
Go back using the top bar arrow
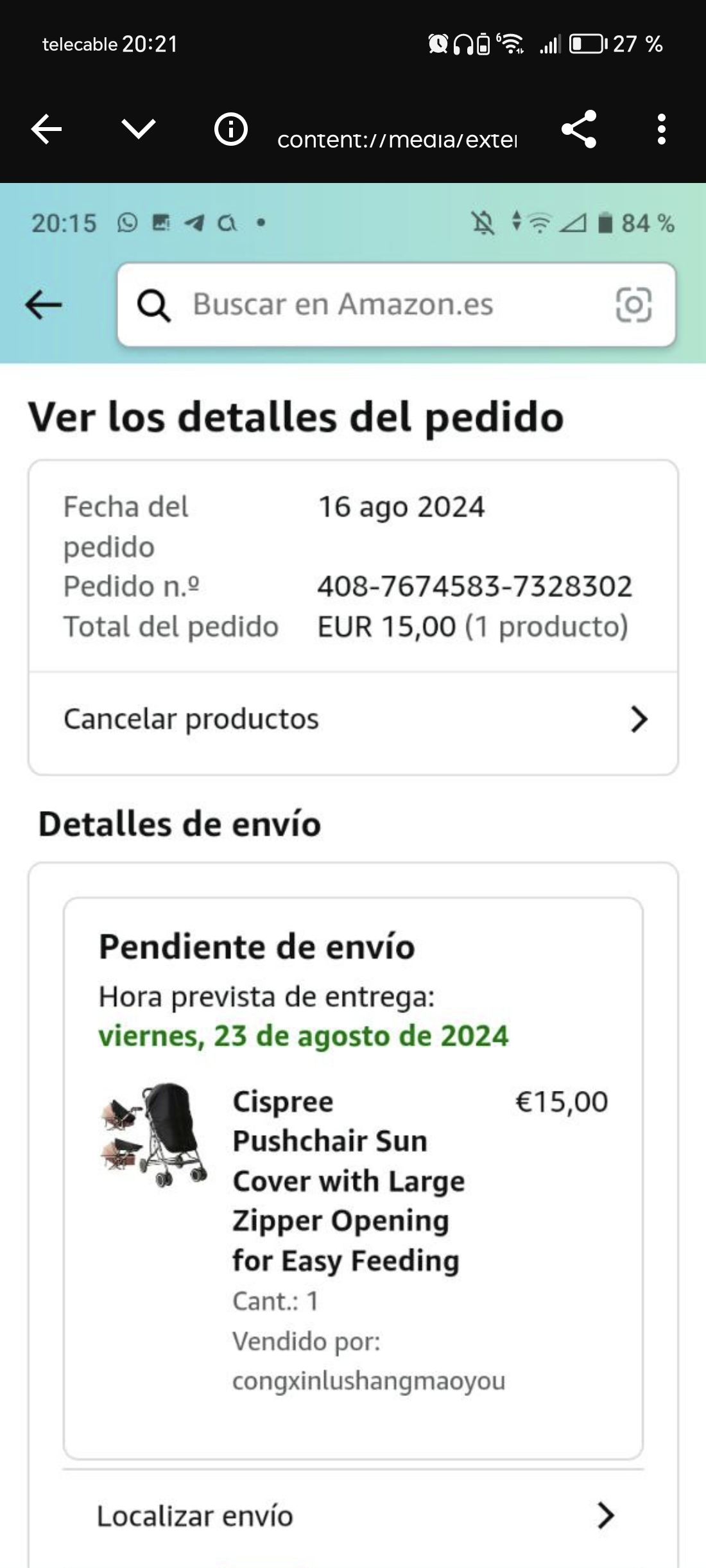point(46,130)
